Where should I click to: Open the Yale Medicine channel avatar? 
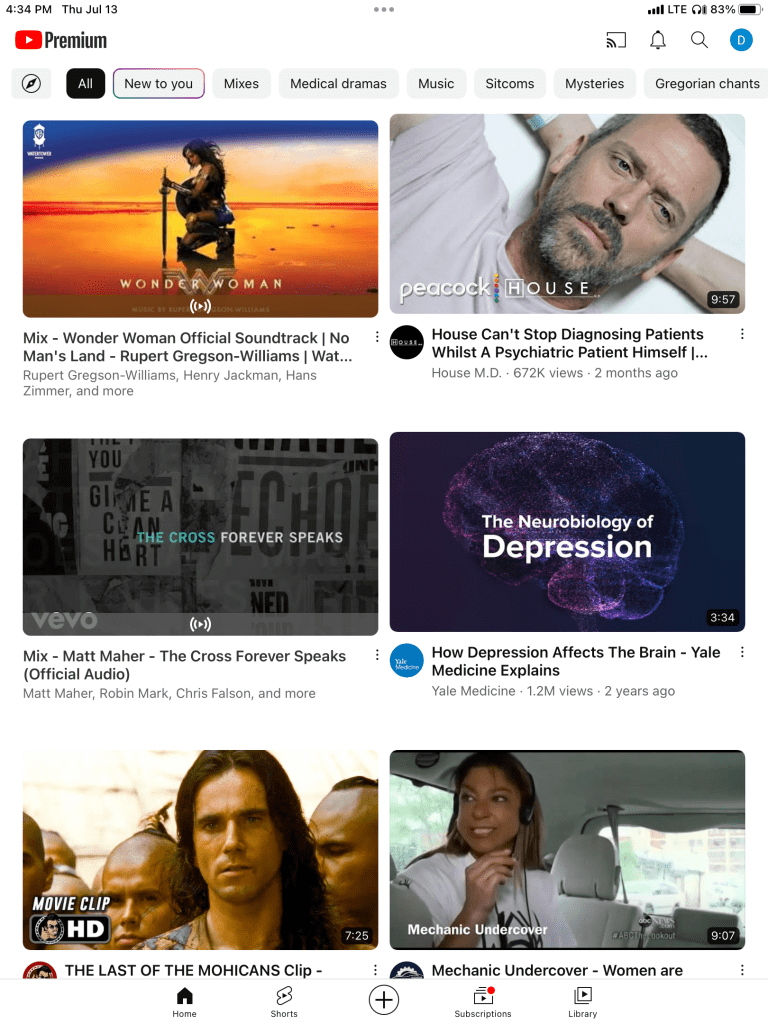[x=407, y=661]
